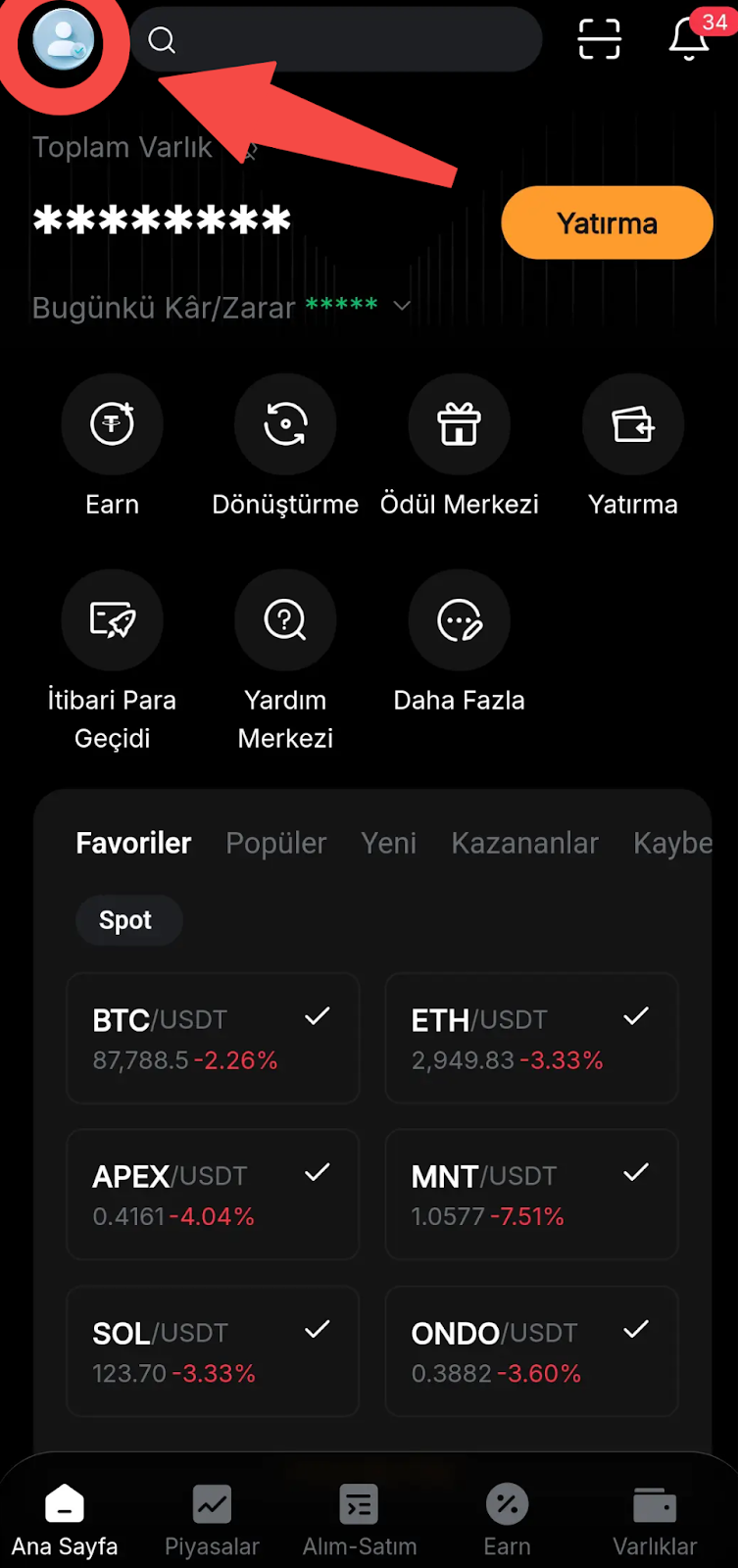Open the Earn shortcut icon

tap(112, 424)
